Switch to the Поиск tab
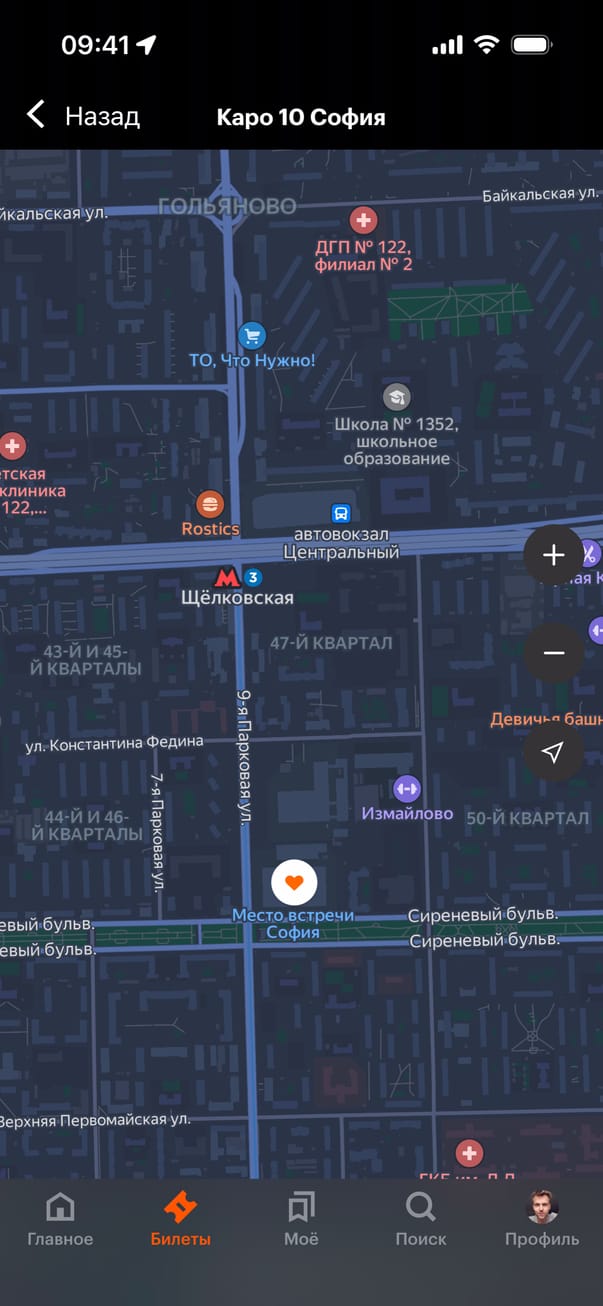The width and height of the screenshot is (603, 1306). tap(421, 1219)
